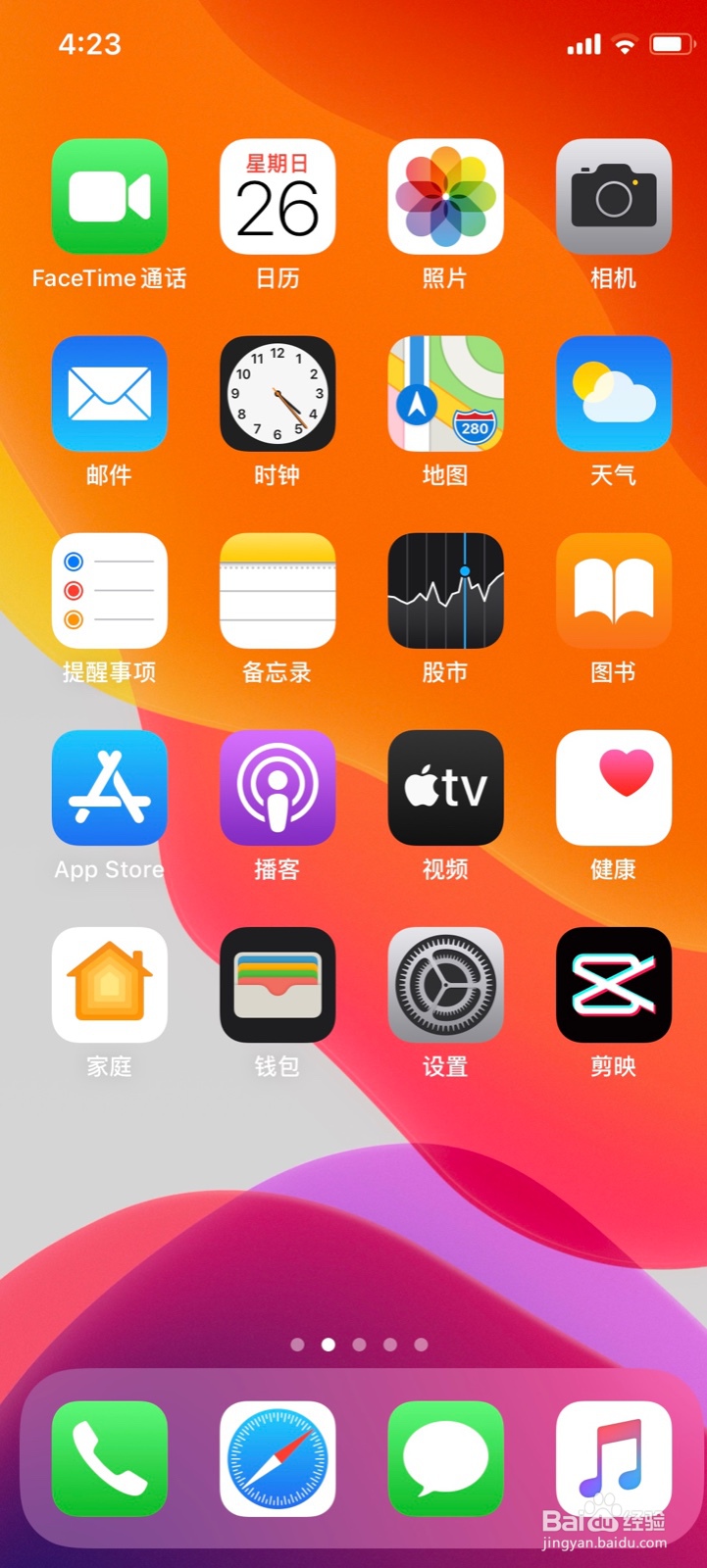The width and height of the screenshot is (707, 1568).
Task: Launch the 播客 podcasts app
Action: [278, 789]
